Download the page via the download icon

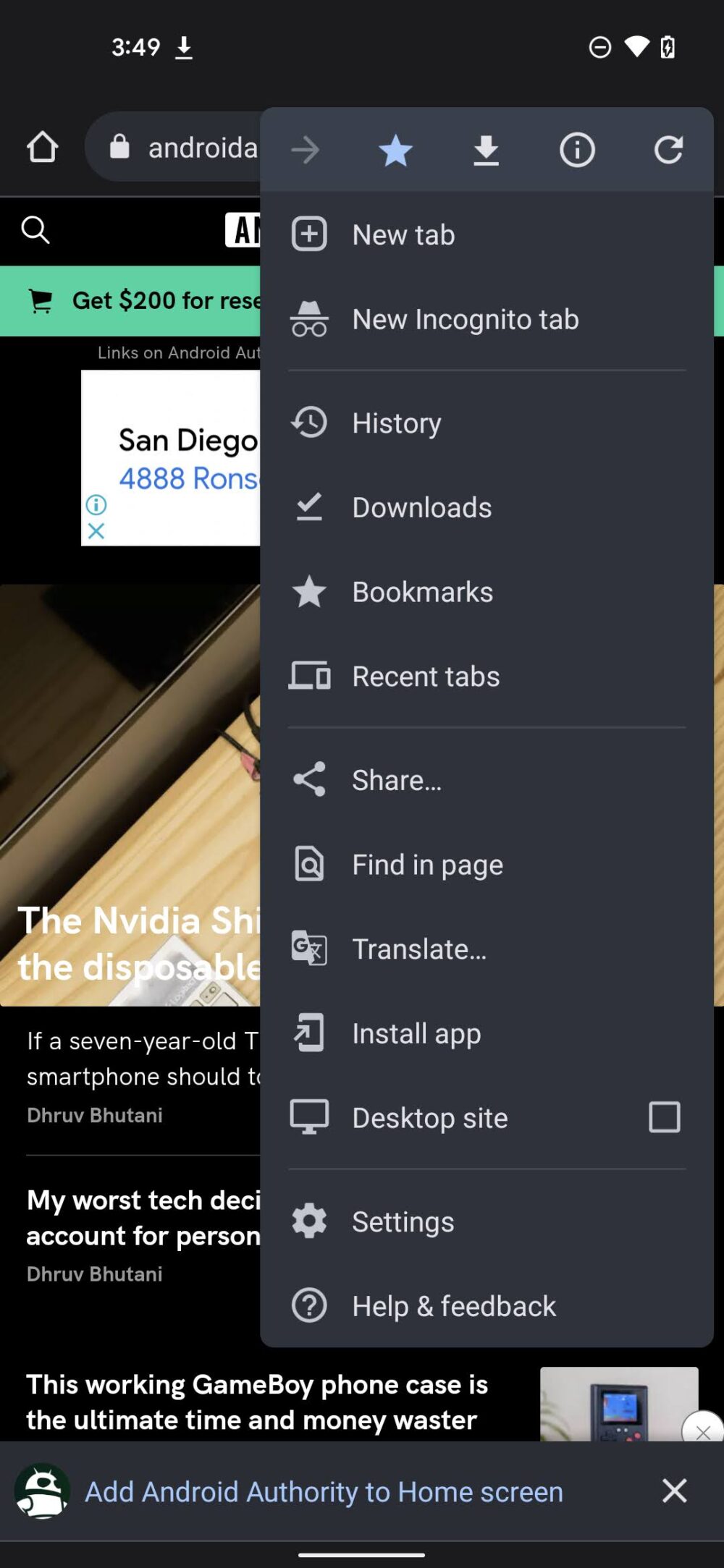click(x=486, y=149)
